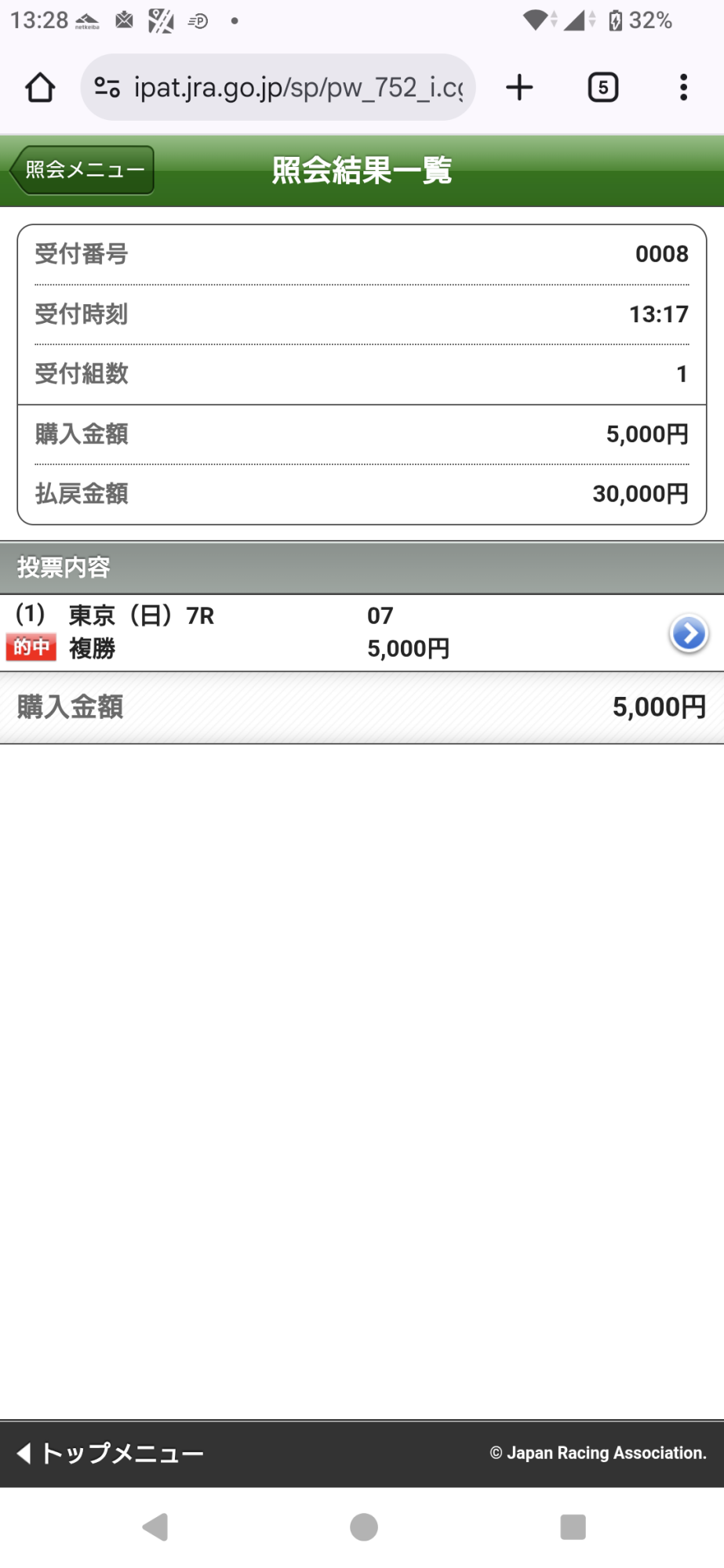The width and height of the screenshot is (724, 1568).
Task: Open a new browser tab
Action: tap(519, 87)
